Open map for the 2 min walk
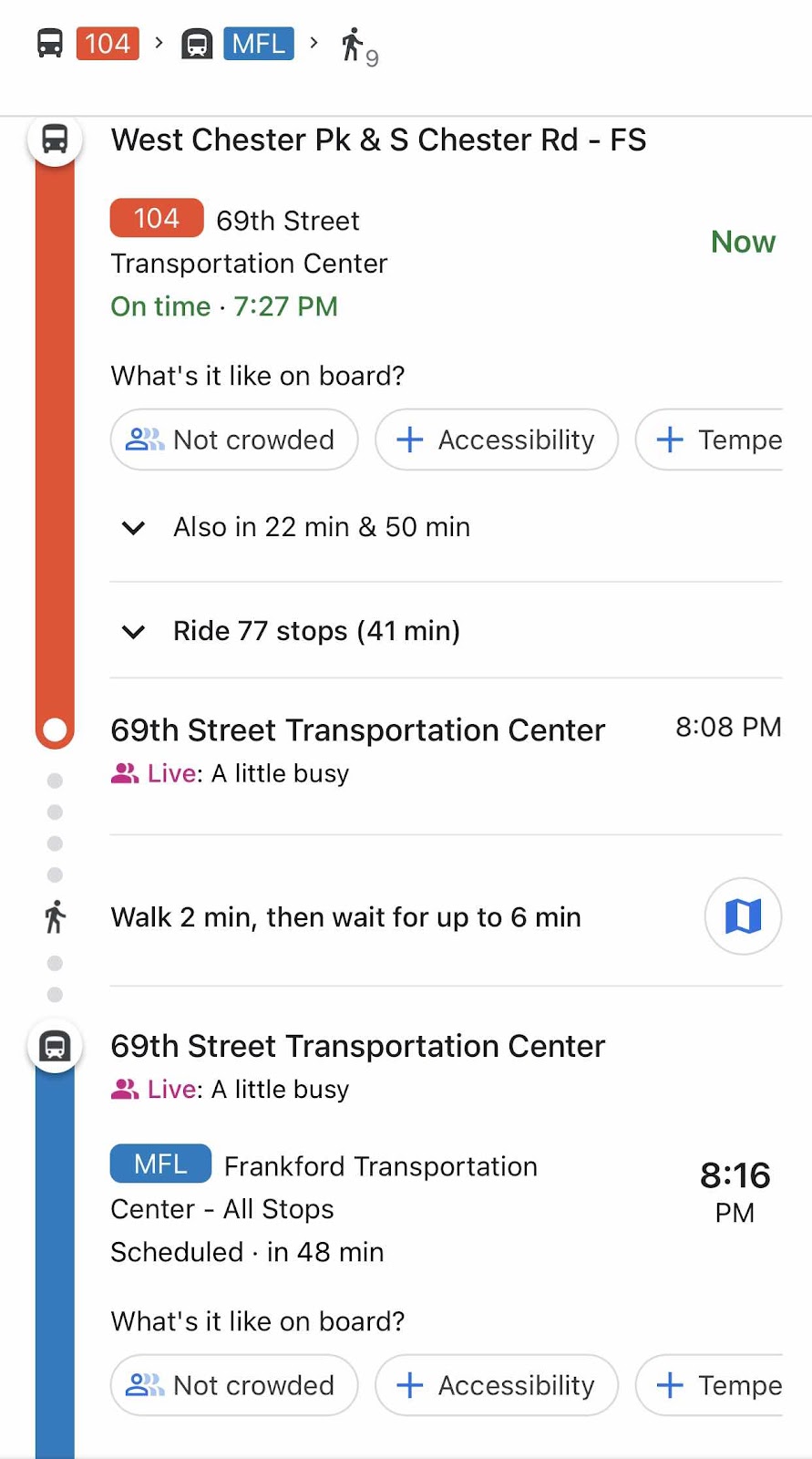This screenshot has height=1459, width=812. point(743,916)
